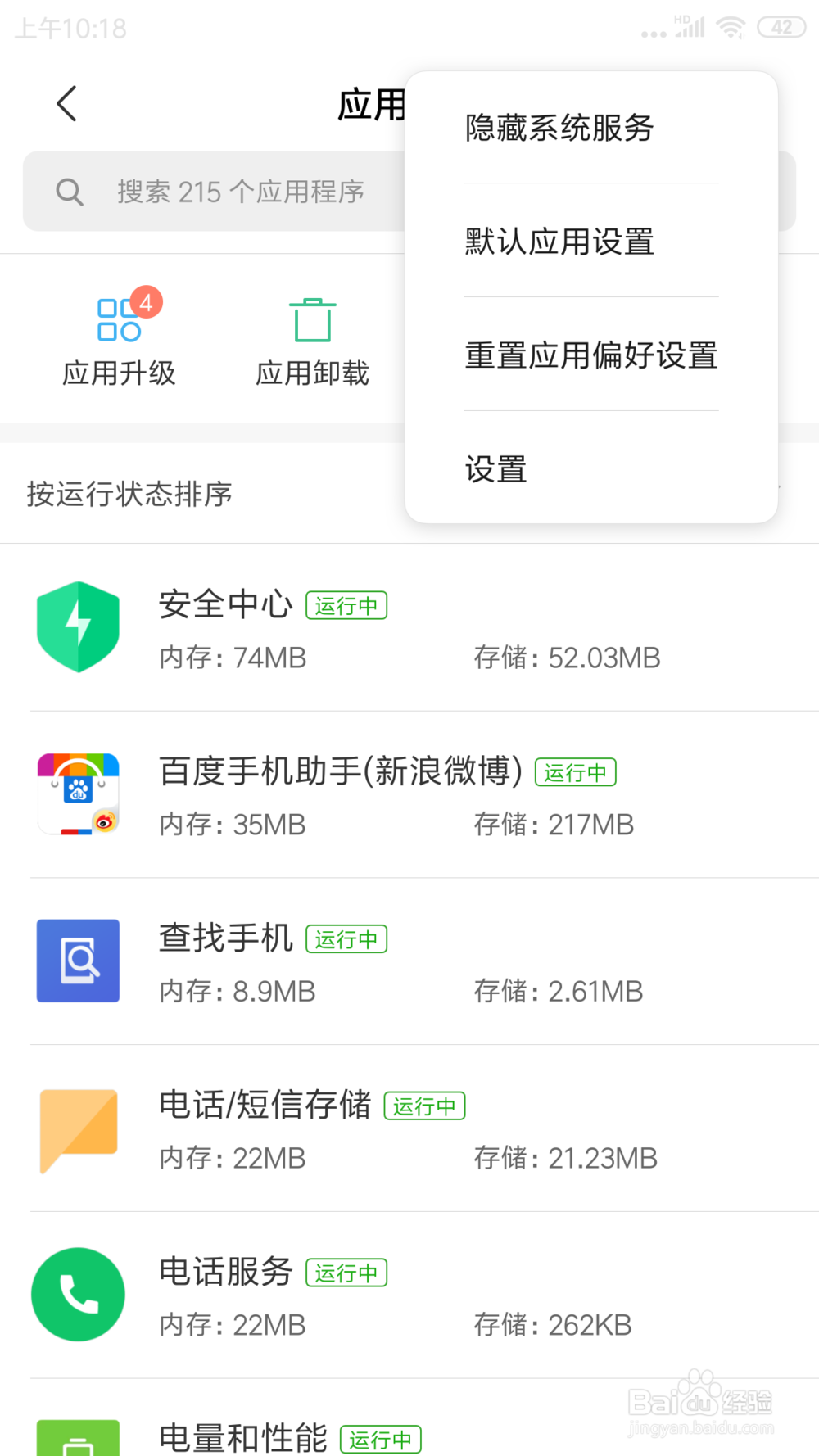
Task: Open 电话服务 app details
Action: 409,1295
